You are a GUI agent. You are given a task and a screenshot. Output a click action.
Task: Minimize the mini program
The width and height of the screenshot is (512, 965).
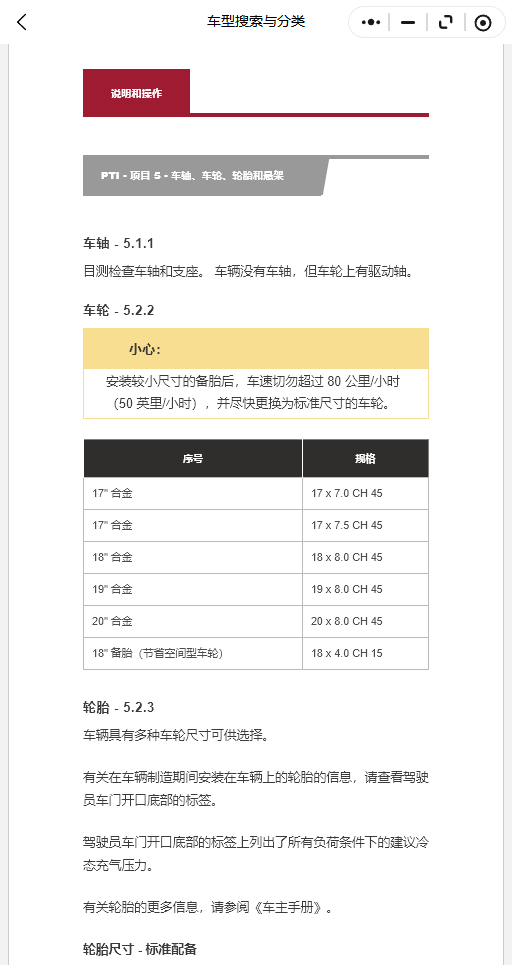click(x=407, y=23)
